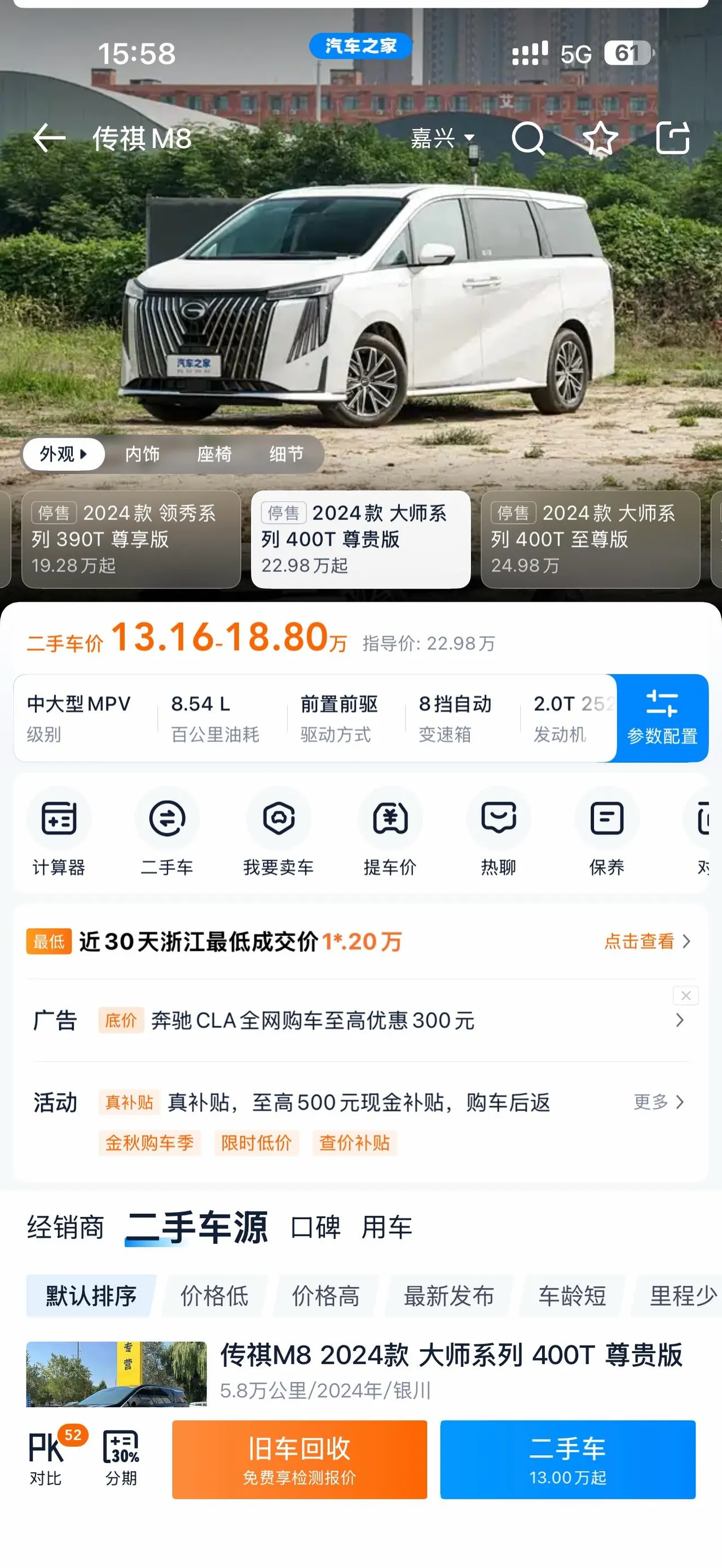Viewport: 722px width, 1568px height.
Task: Share the 传祺M8 page
Action: point(673,138)
